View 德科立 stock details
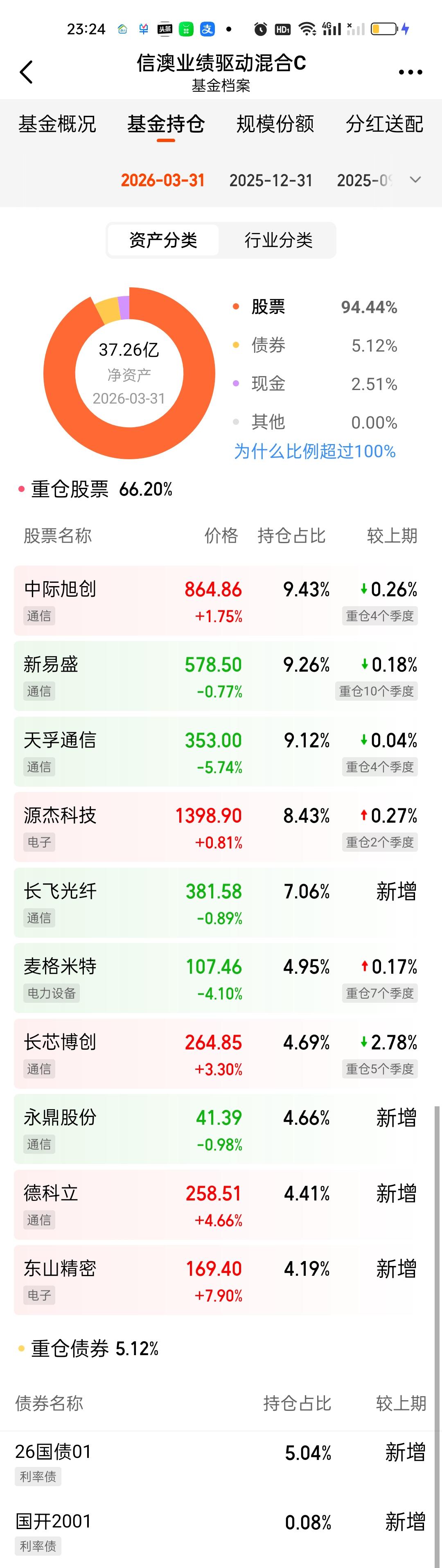The height and width of the screenshot is (1568, 442). click(x=221, y=1205)
